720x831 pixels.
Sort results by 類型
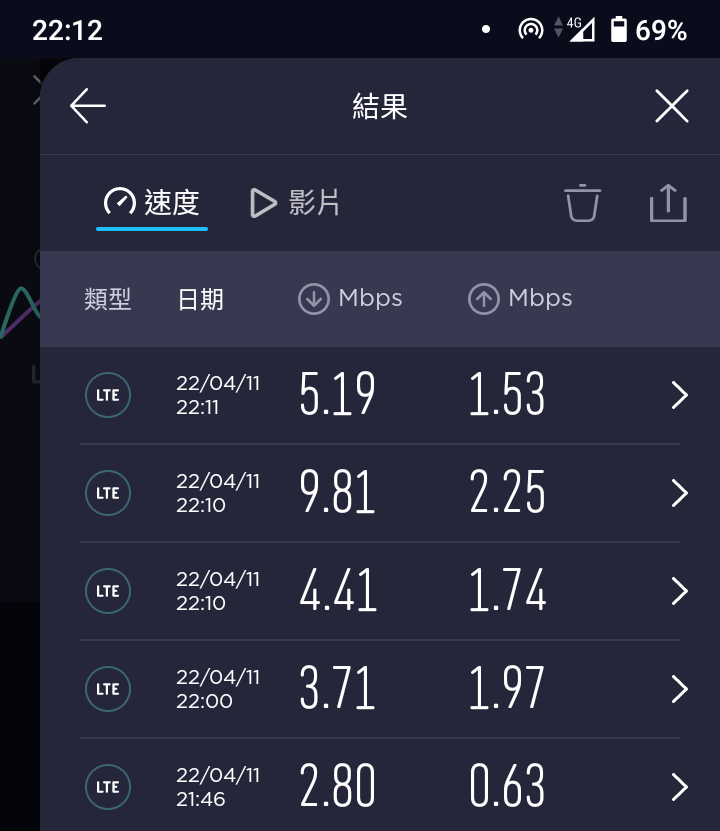(108, 299)
